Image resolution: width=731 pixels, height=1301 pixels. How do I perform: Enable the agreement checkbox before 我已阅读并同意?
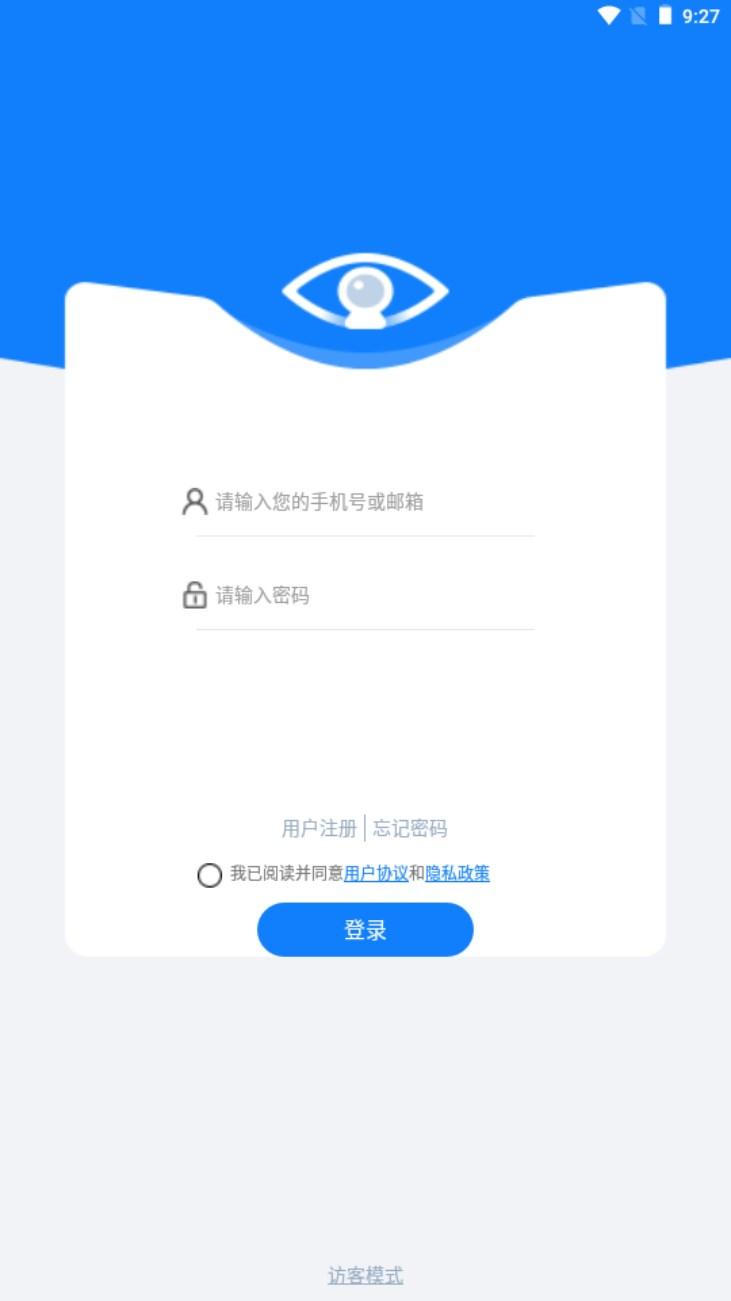click(x=209, y=875)
